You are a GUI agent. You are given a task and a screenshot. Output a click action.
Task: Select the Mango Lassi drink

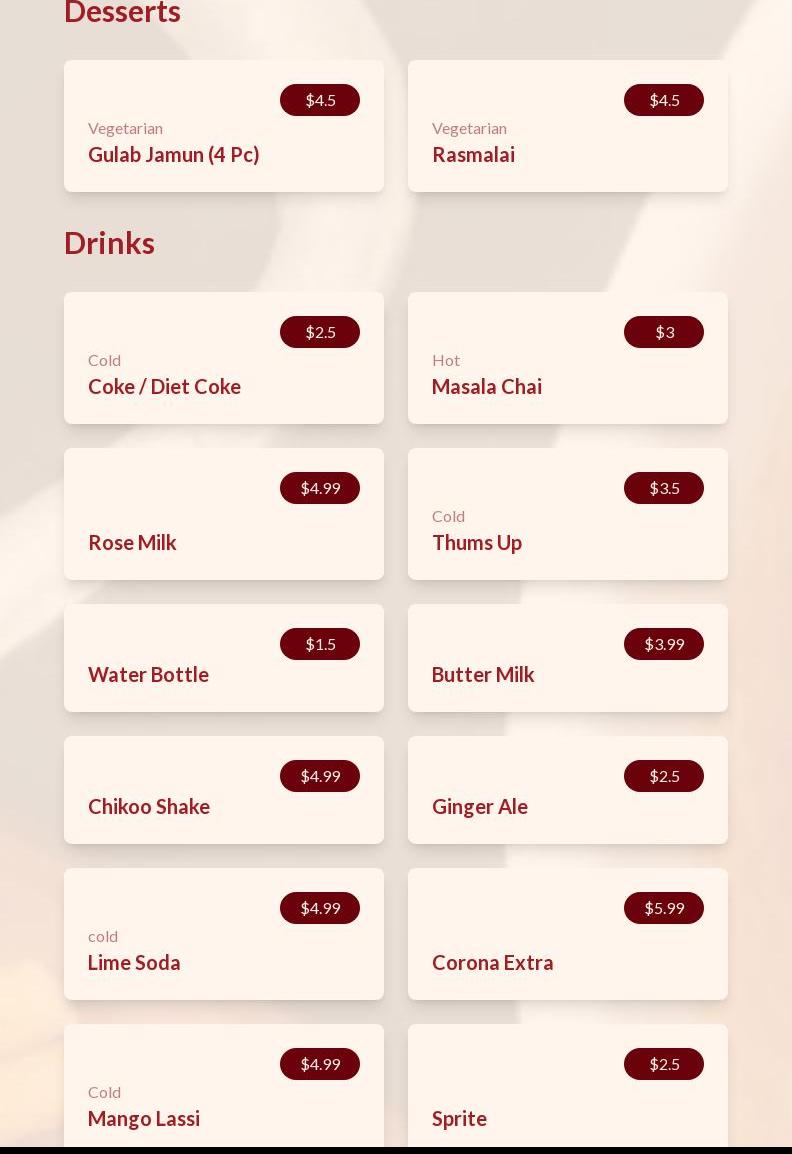[x=223, y=1088]
